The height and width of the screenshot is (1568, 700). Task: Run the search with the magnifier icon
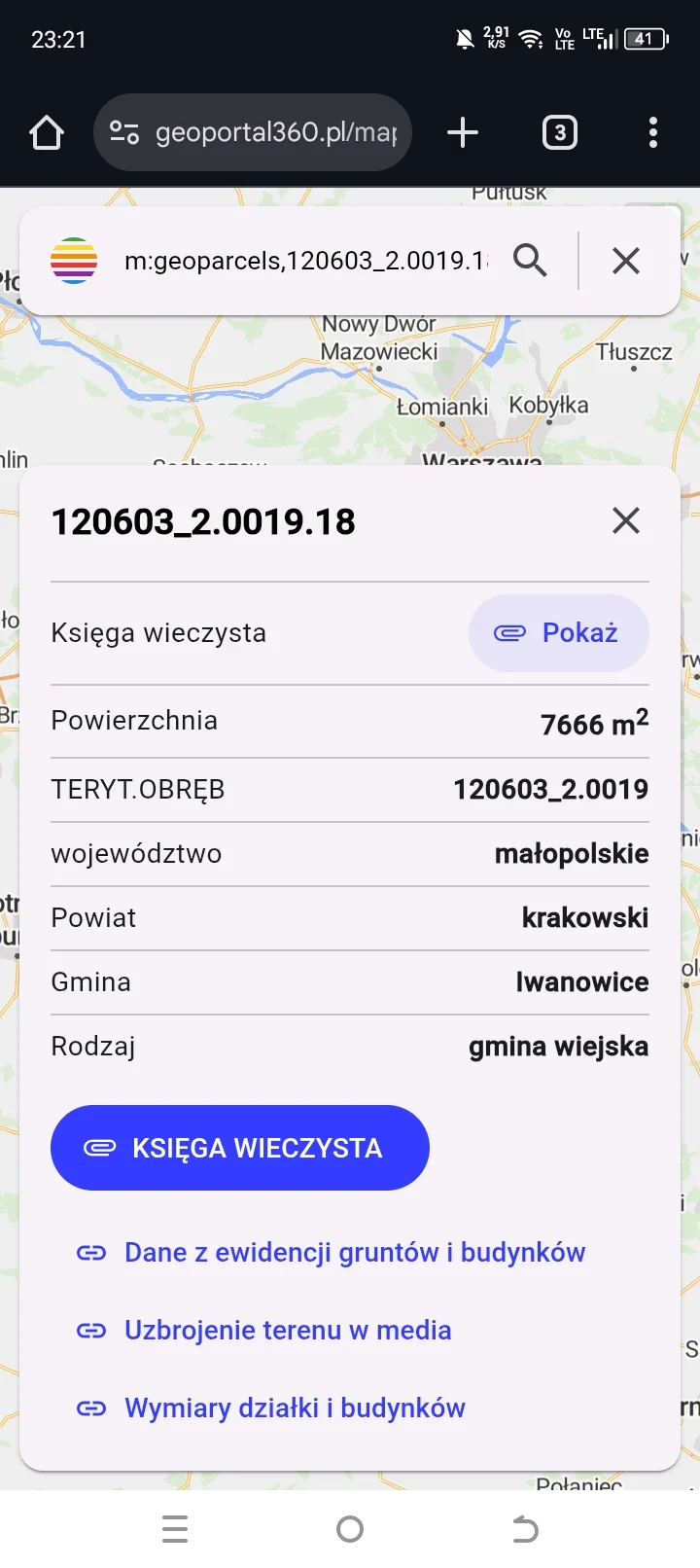(x=530, y=261)
